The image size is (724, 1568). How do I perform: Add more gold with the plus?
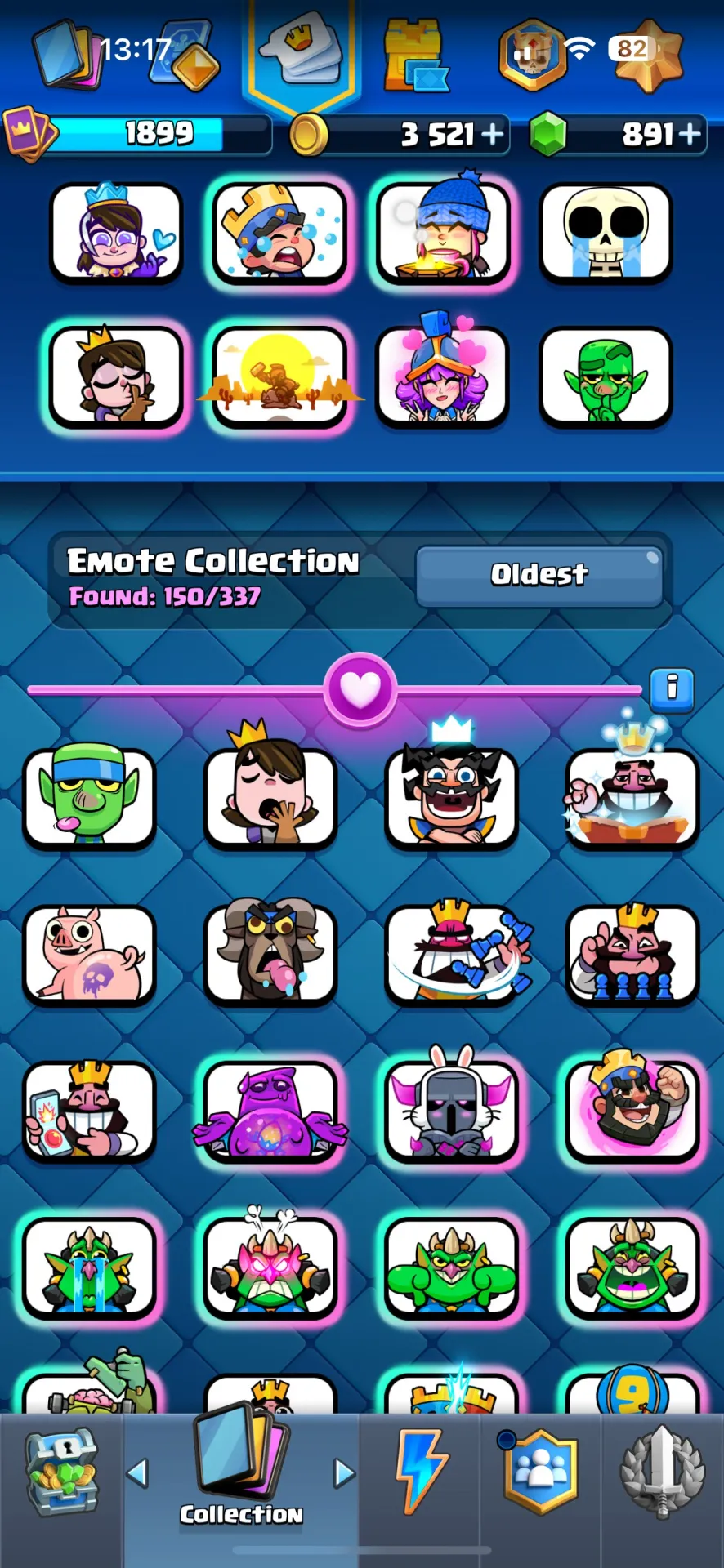coord(493,134)
